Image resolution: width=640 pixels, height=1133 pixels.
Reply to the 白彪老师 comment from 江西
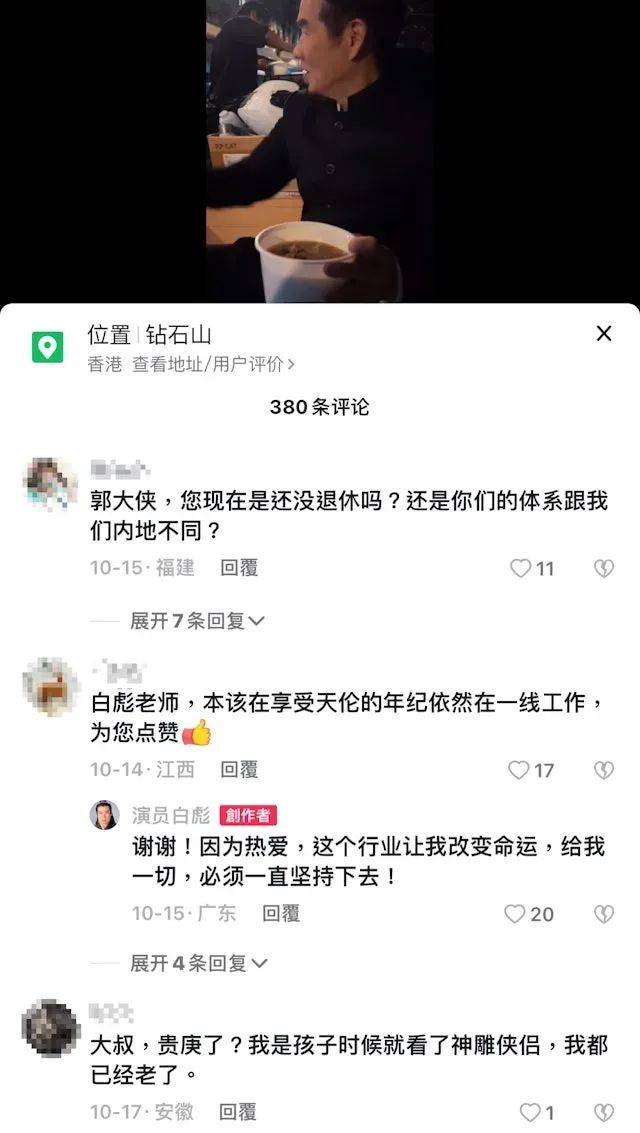239,770
